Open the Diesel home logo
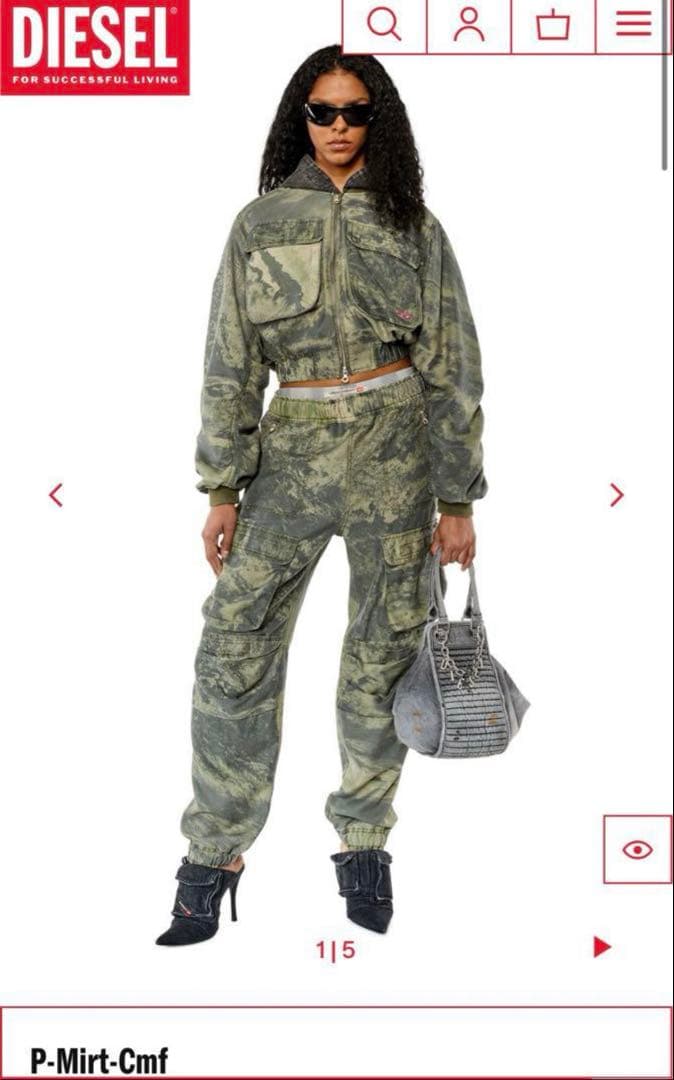 95,47
